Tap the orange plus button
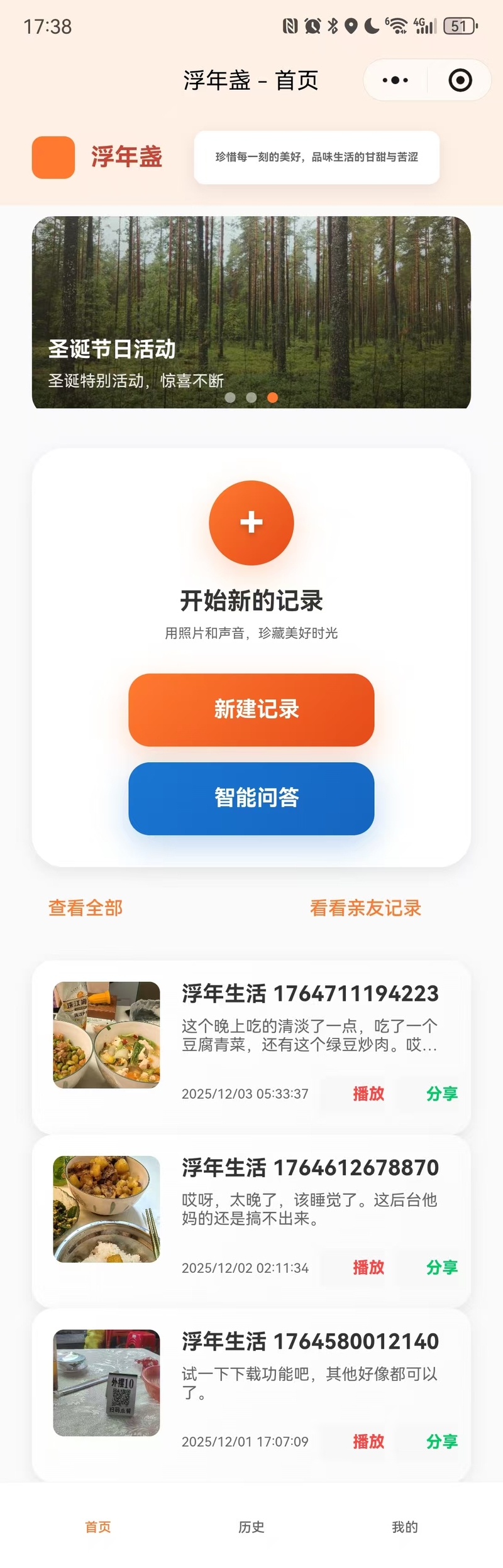The image size is (503, 1568). pyautogui.click(x=251, y=523)
